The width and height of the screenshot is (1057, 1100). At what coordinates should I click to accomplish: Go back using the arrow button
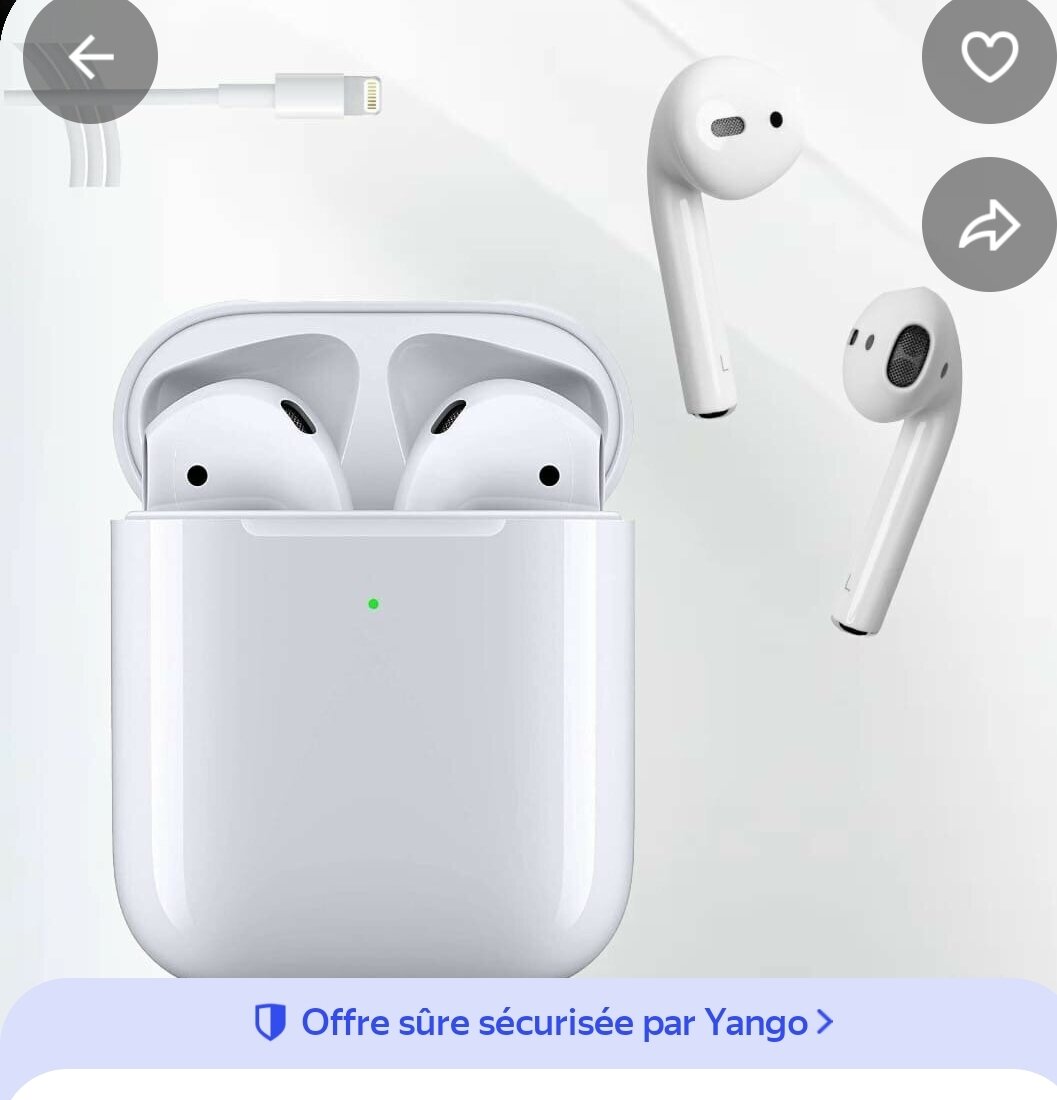[x=90, y=56]
